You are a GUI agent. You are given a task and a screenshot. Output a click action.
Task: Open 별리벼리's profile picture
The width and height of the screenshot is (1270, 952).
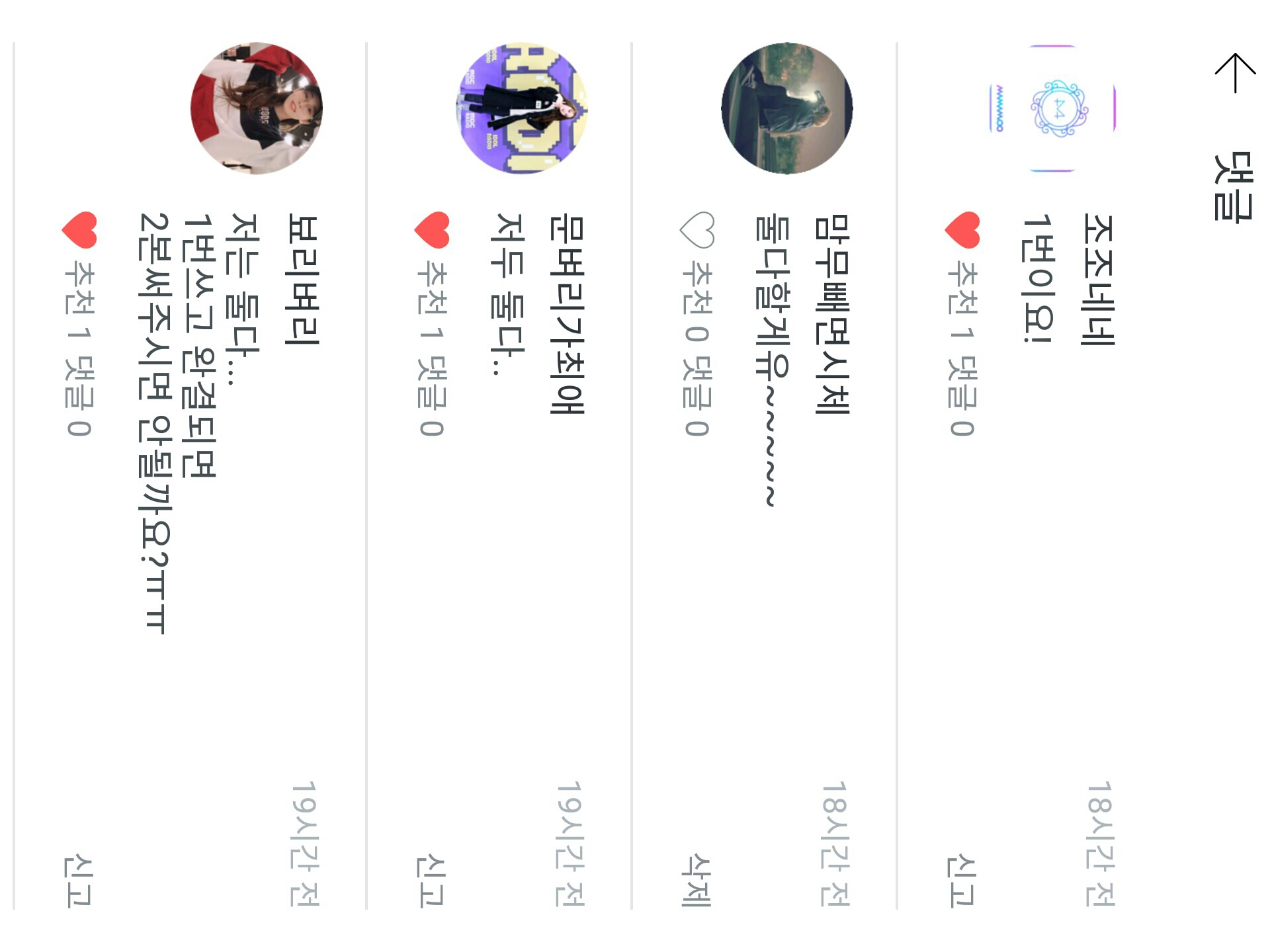coord(257,108)
